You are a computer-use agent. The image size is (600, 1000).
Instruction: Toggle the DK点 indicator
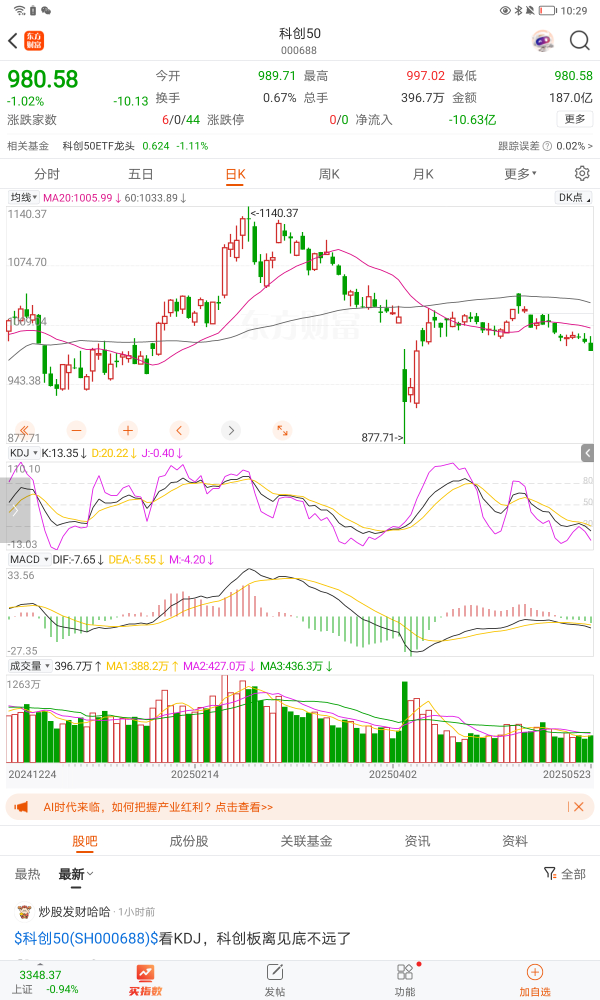(571, 198)
